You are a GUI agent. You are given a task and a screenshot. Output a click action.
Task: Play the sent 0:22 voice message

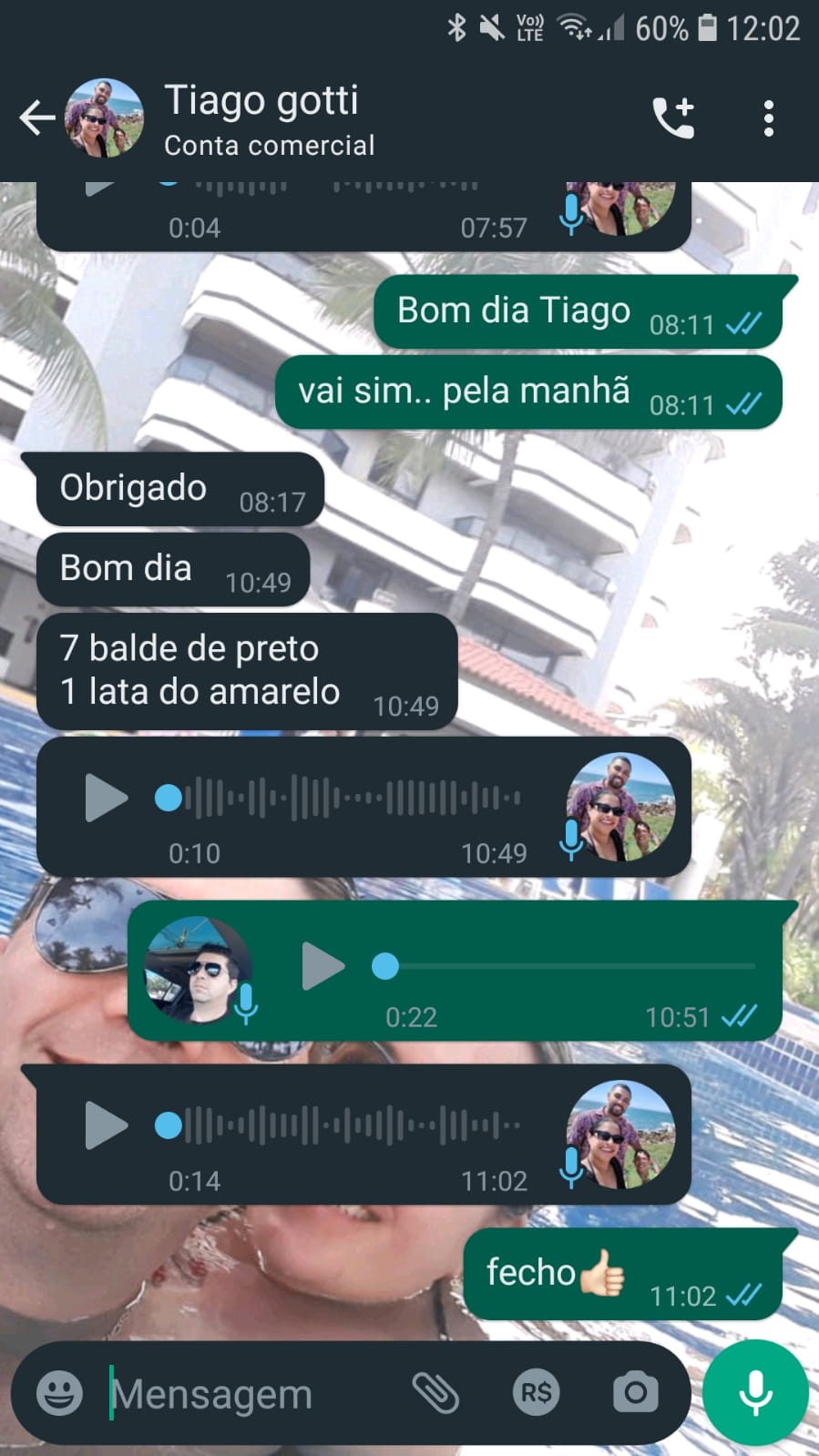click(322, 966)
